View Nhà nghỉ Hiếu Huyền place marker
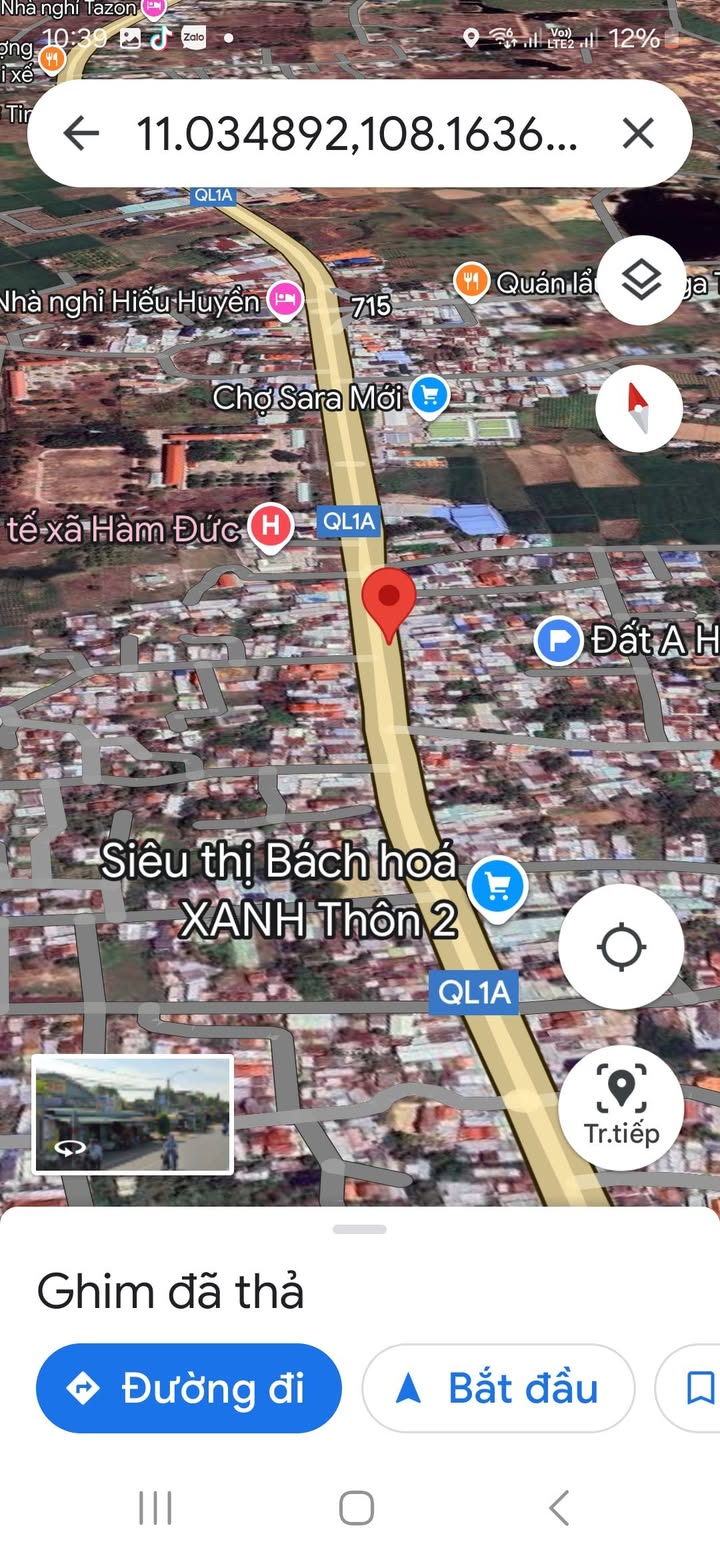720x1560 pixels. pyautogui.click(x=286, y=299)
